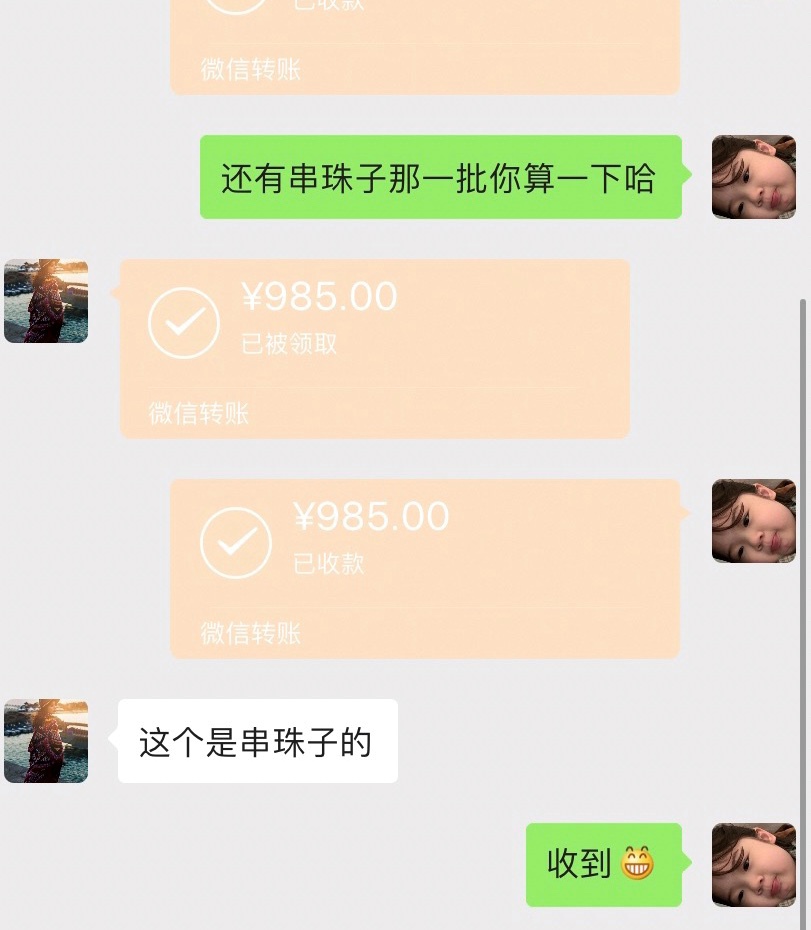View profile from avatar beside 还有串珠子那一批你算一下哈
The width and height of the screenshot is (811, 930).
753,177
